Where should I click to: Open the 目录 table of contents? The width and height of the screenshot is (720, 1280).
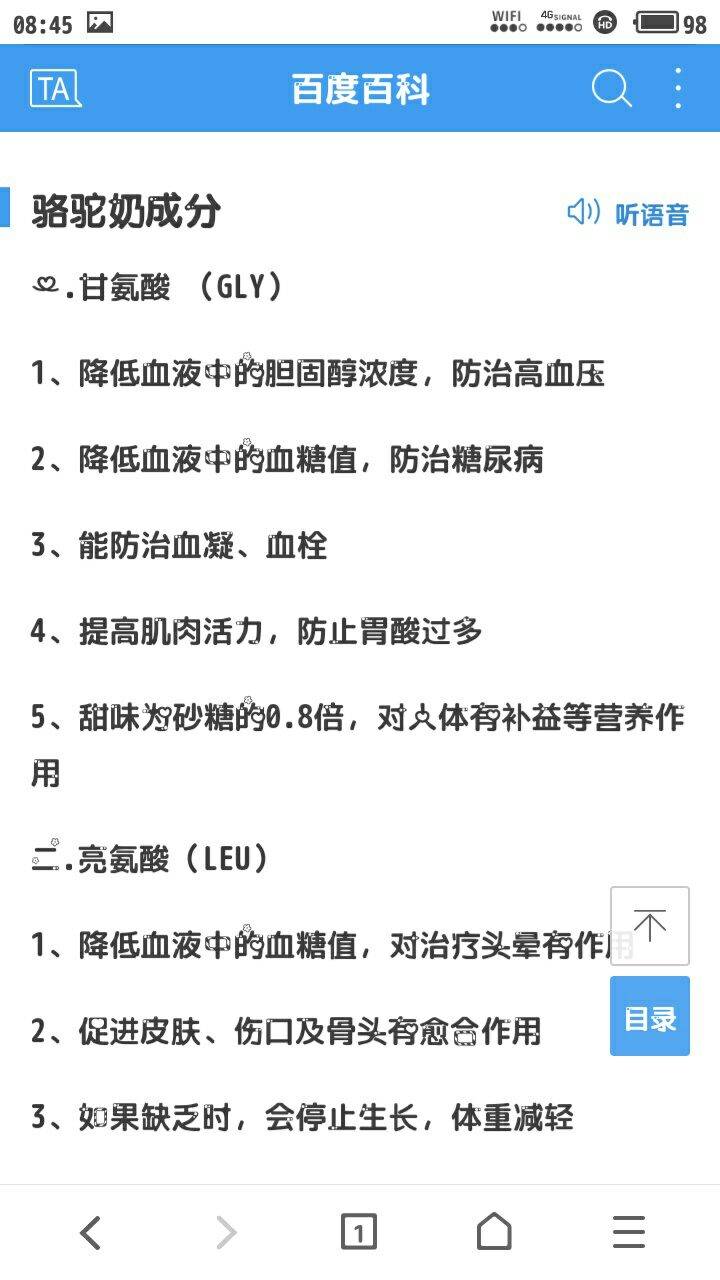(650, 1017)
